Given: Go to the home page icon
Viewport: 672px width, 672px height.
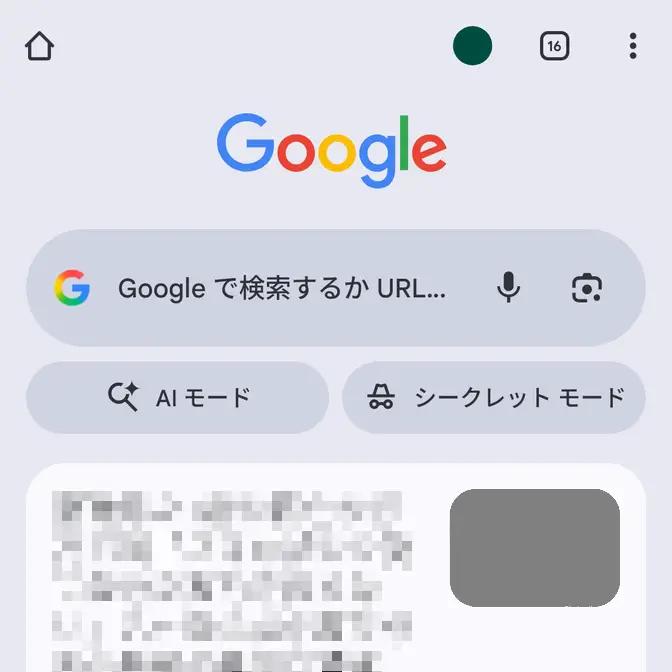Looking at the screenshot, I should pos(39,46).
